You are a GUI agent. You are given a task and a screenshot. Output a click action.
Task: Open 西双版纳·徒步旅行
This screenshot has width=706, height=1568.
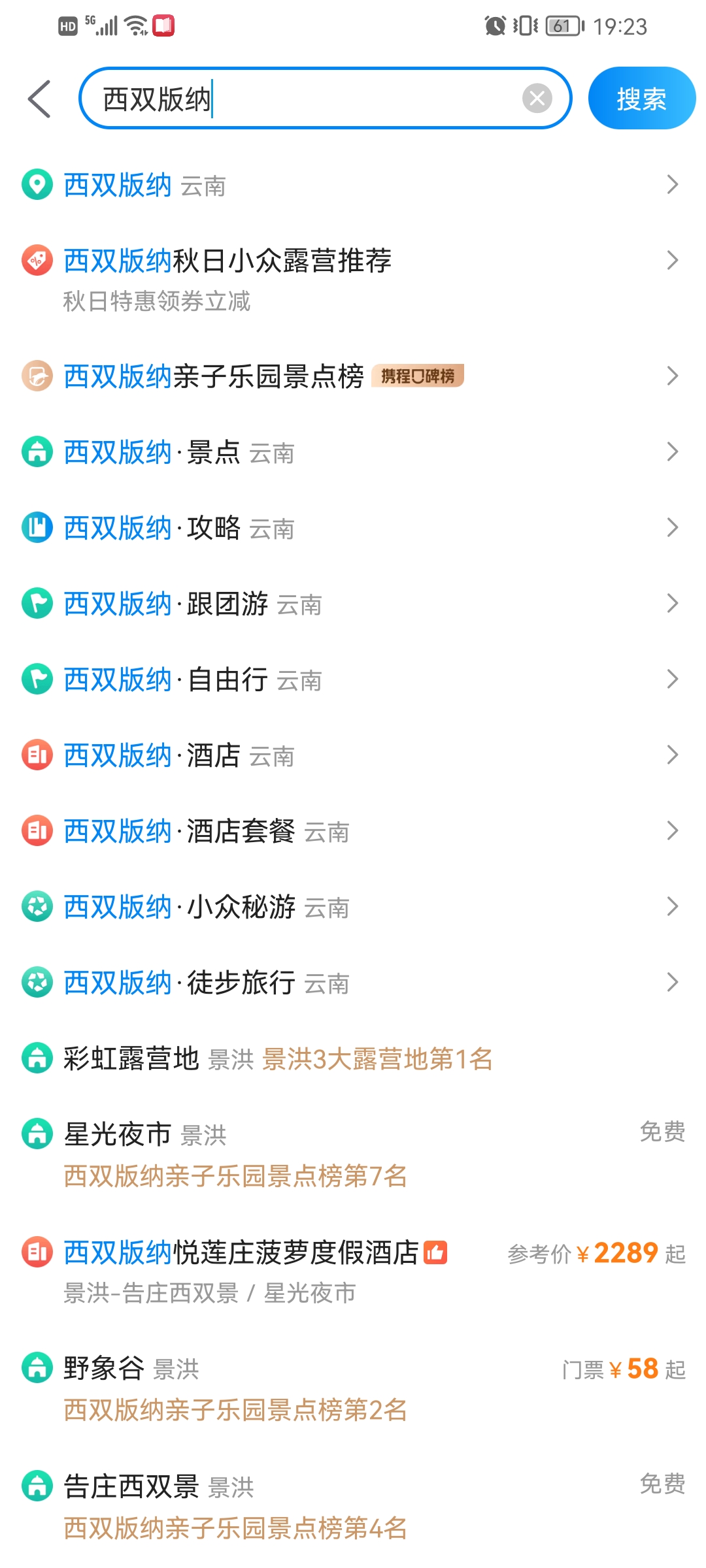pyautogui.click(x=353, y=982)
